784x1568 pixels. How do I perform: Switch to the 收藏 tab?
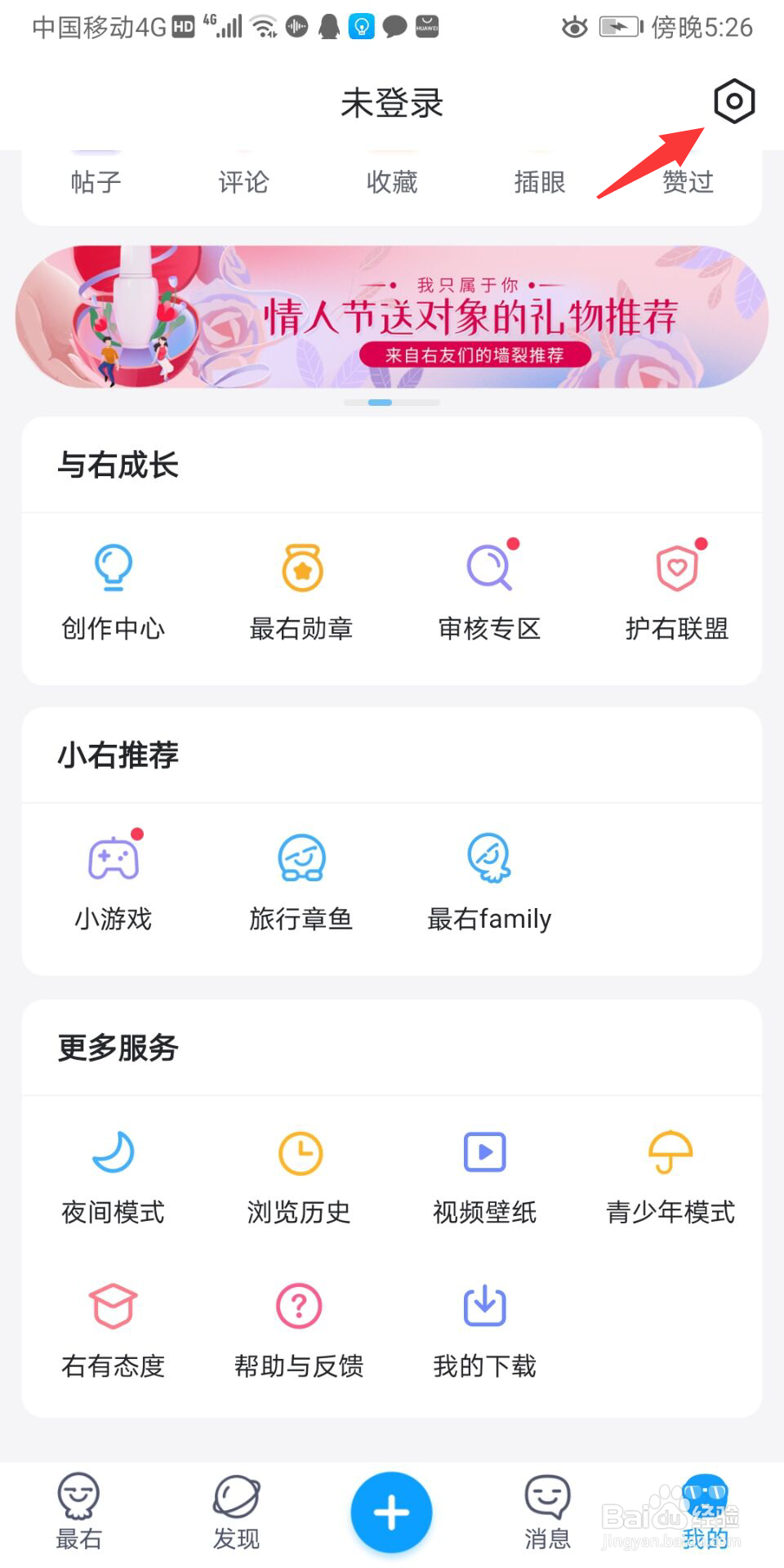[x=392, y=181]
